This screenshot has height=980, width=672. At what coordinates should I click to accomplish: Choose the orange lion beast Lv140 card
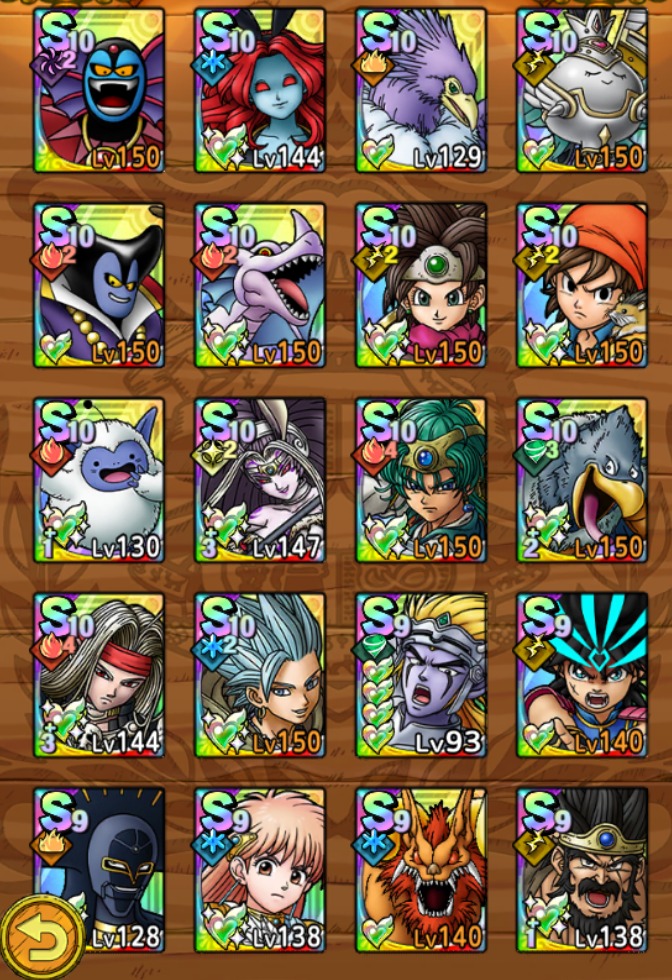tap(421, 868)
